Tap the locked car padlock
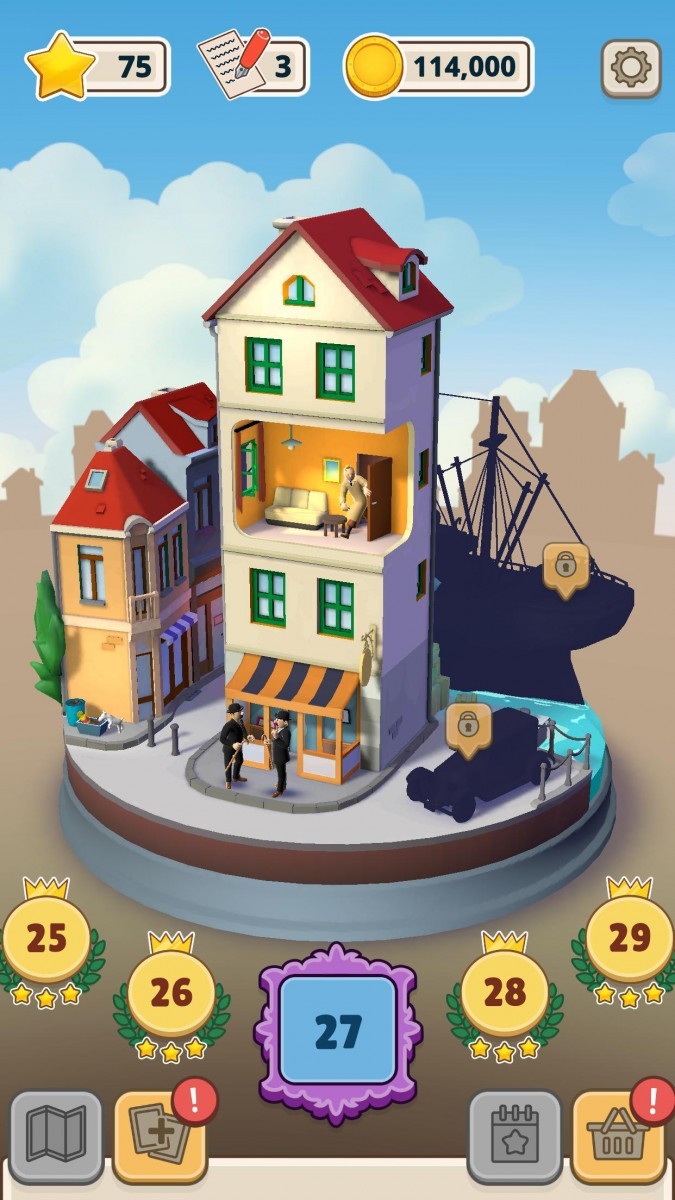The width and height of the screenshot is (675, 1200). pyautogui.click(x=468, y=723)
